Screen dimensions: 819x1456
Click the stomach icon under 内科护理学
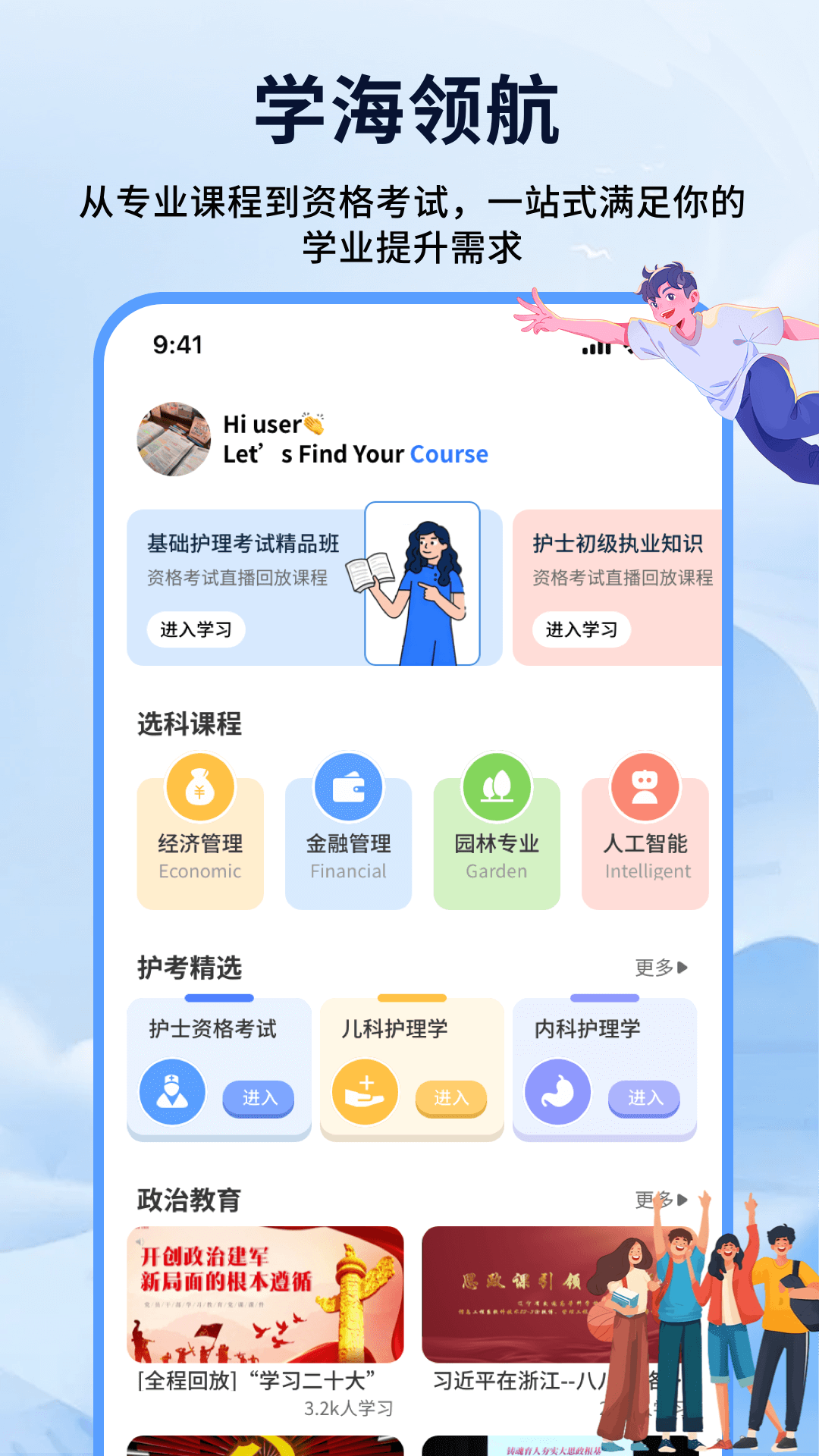557,1092
